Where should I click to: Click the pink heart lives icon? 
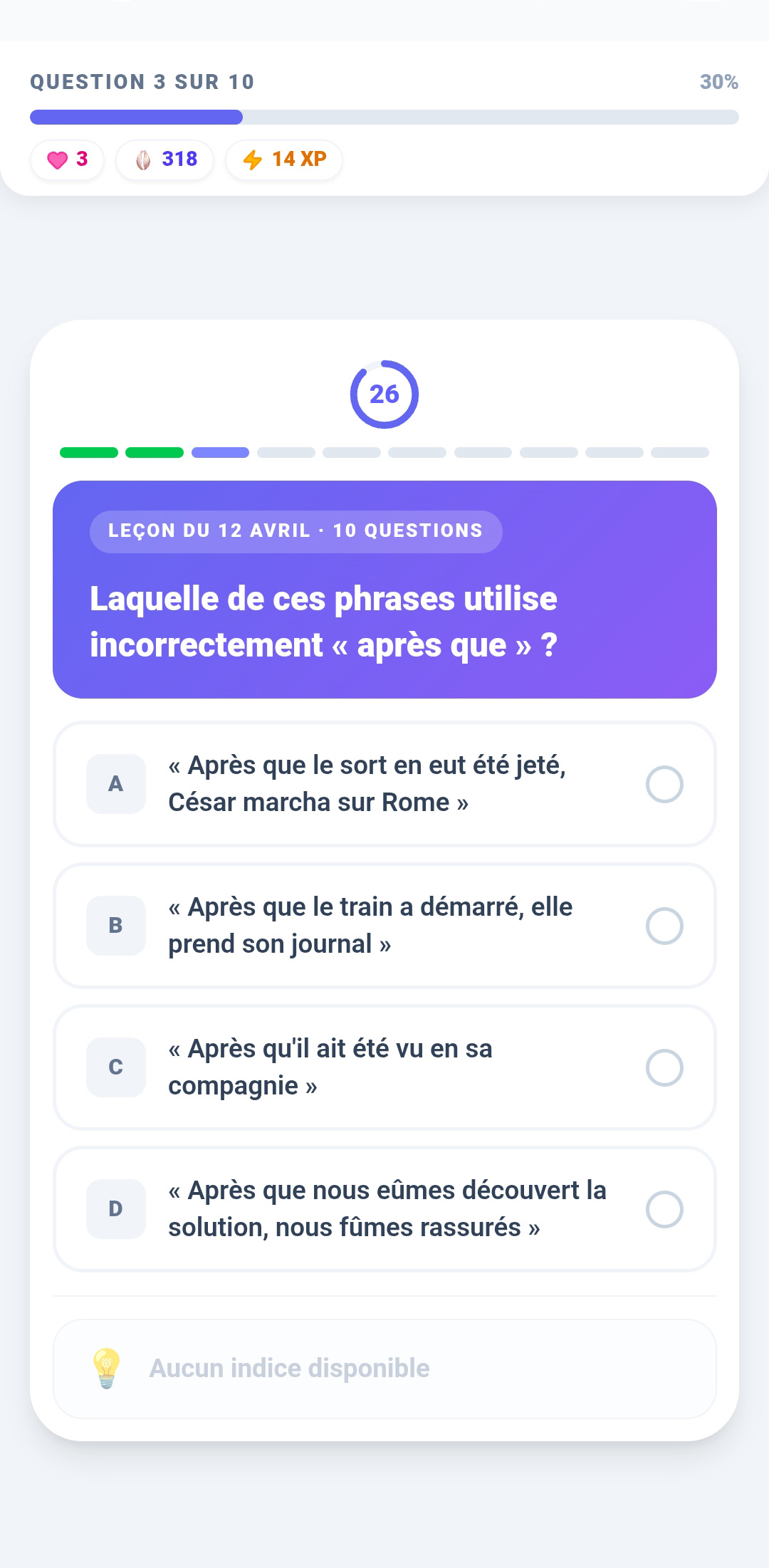coord(57,160)
